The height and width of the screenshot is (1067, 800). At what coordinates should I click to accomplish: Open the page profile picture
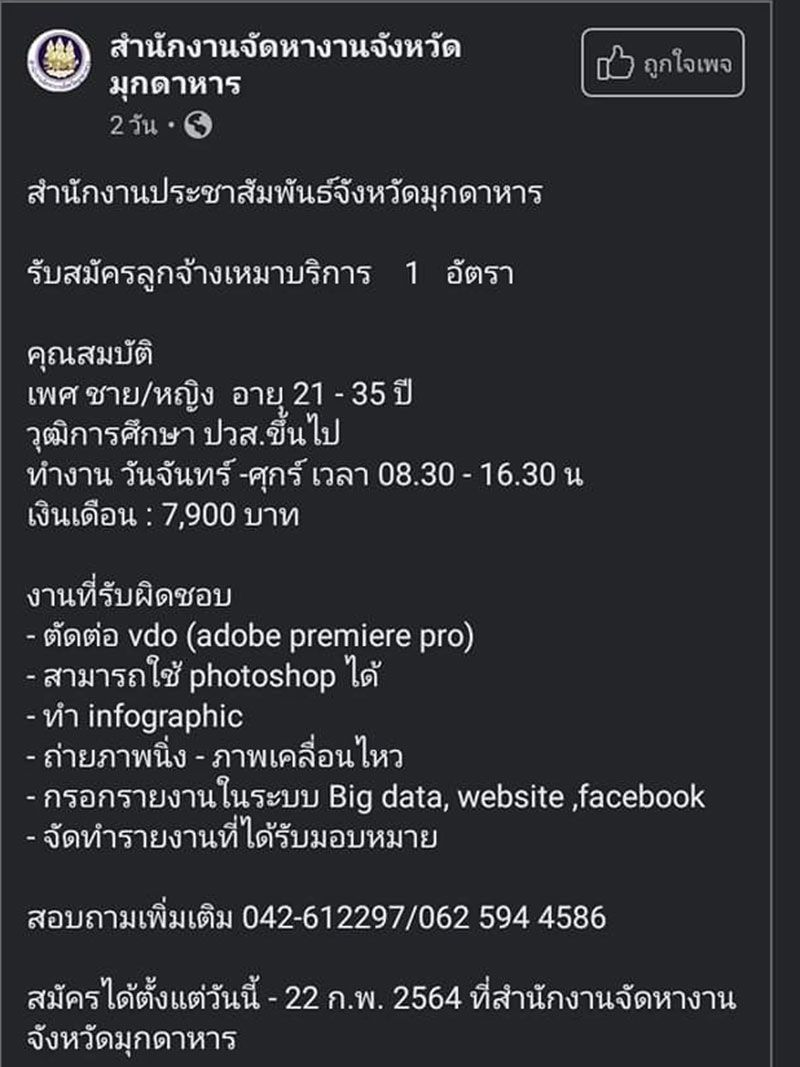(58, 61)
